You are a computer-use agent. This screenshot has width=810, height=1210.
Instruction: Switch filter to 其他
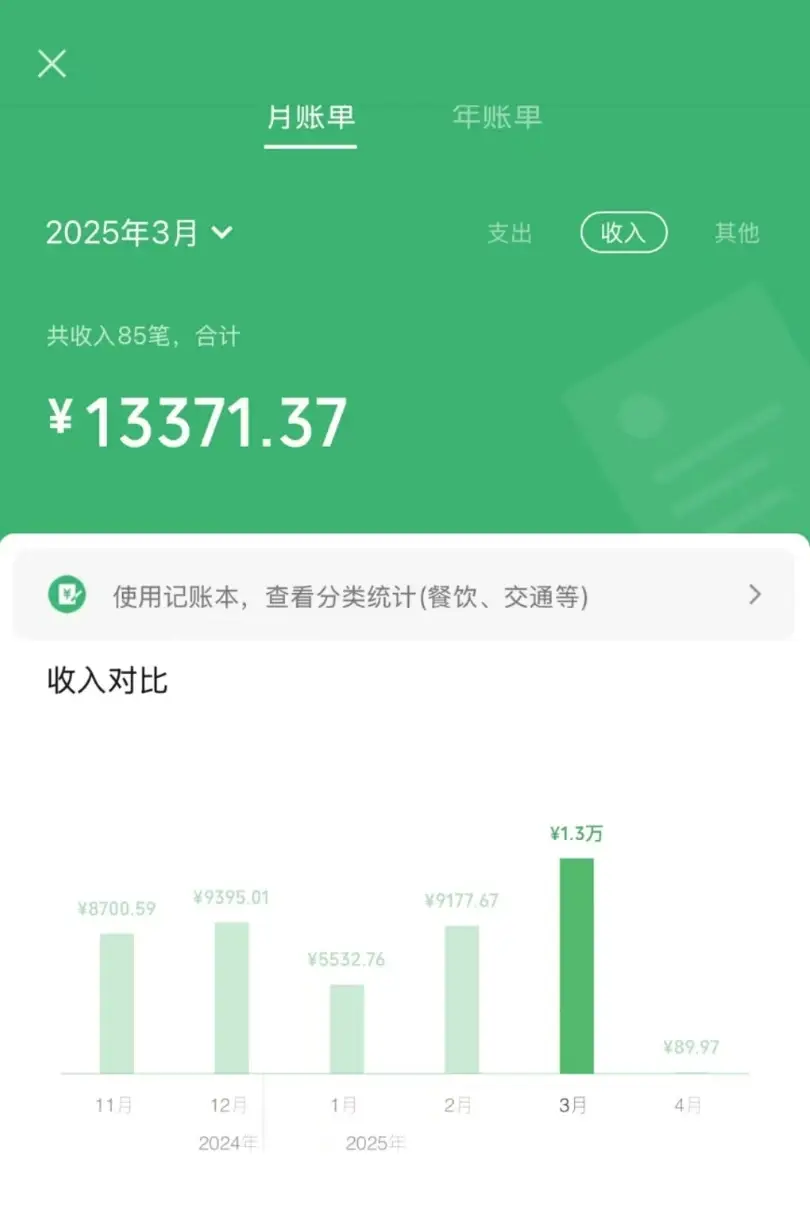[737, 233]
